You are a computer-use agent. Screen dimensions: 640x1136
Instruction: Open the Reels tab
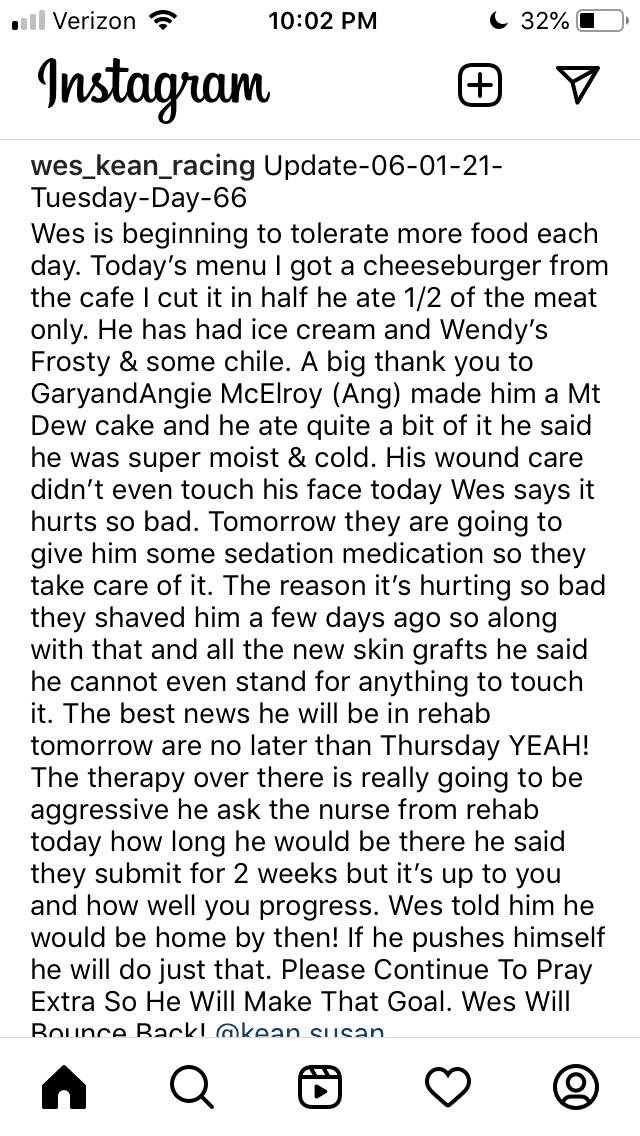[x=320, y=1087]
